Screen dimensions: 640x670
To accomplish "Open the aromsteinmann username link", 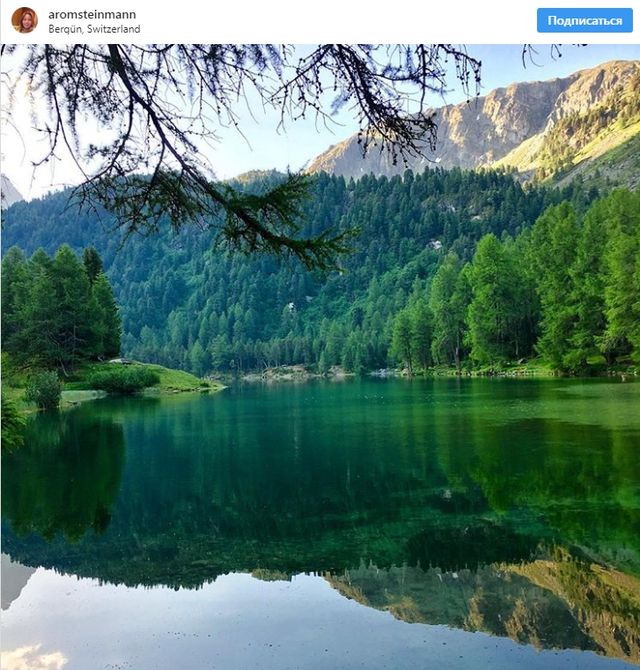I will [92, 14].
